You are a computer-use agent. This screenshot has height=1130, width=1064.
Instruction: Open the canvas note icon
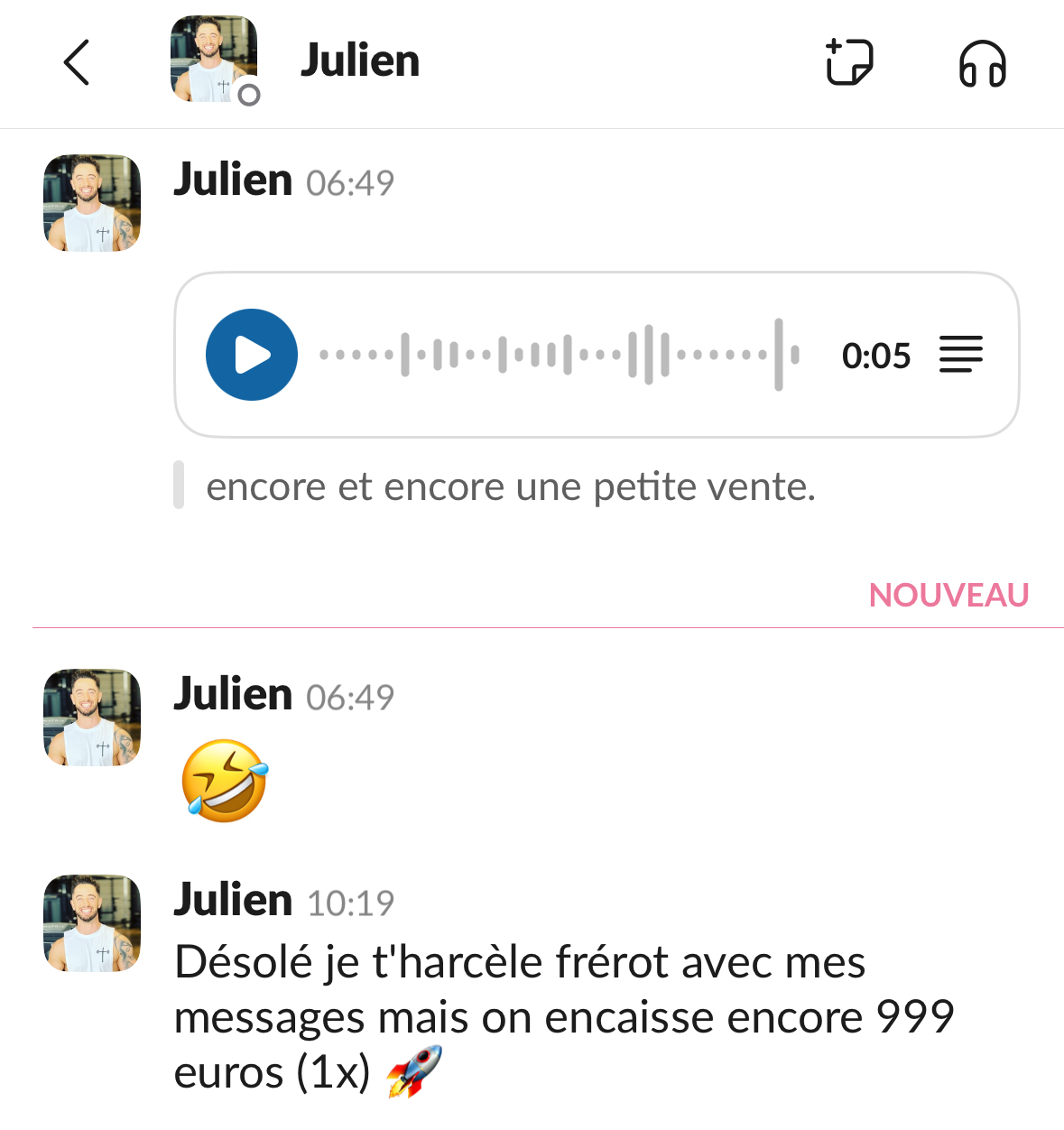tap(849, 62)
